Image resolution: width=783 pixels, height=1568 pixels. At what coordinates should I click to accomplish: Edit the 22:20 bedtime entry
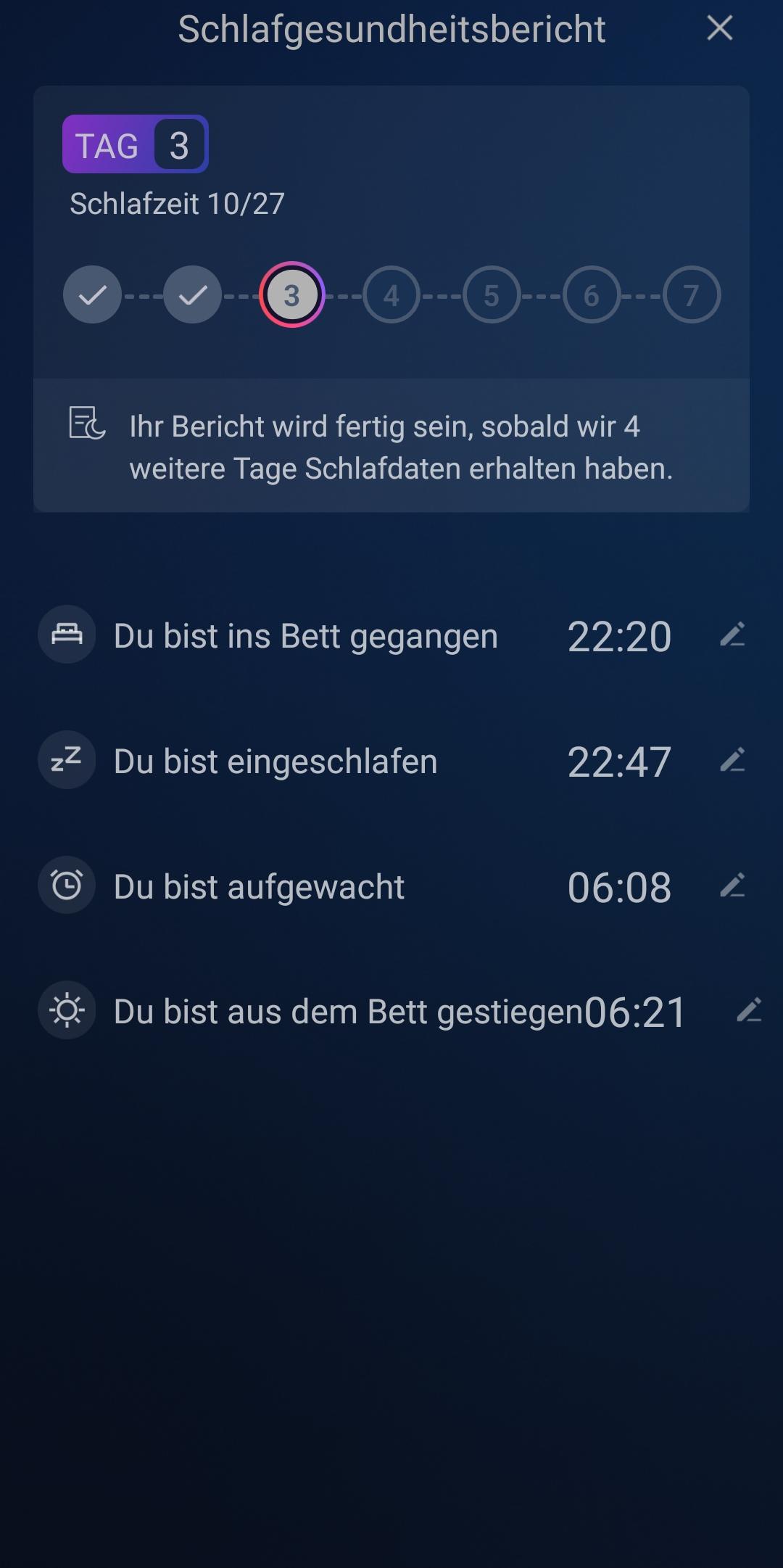732,635
